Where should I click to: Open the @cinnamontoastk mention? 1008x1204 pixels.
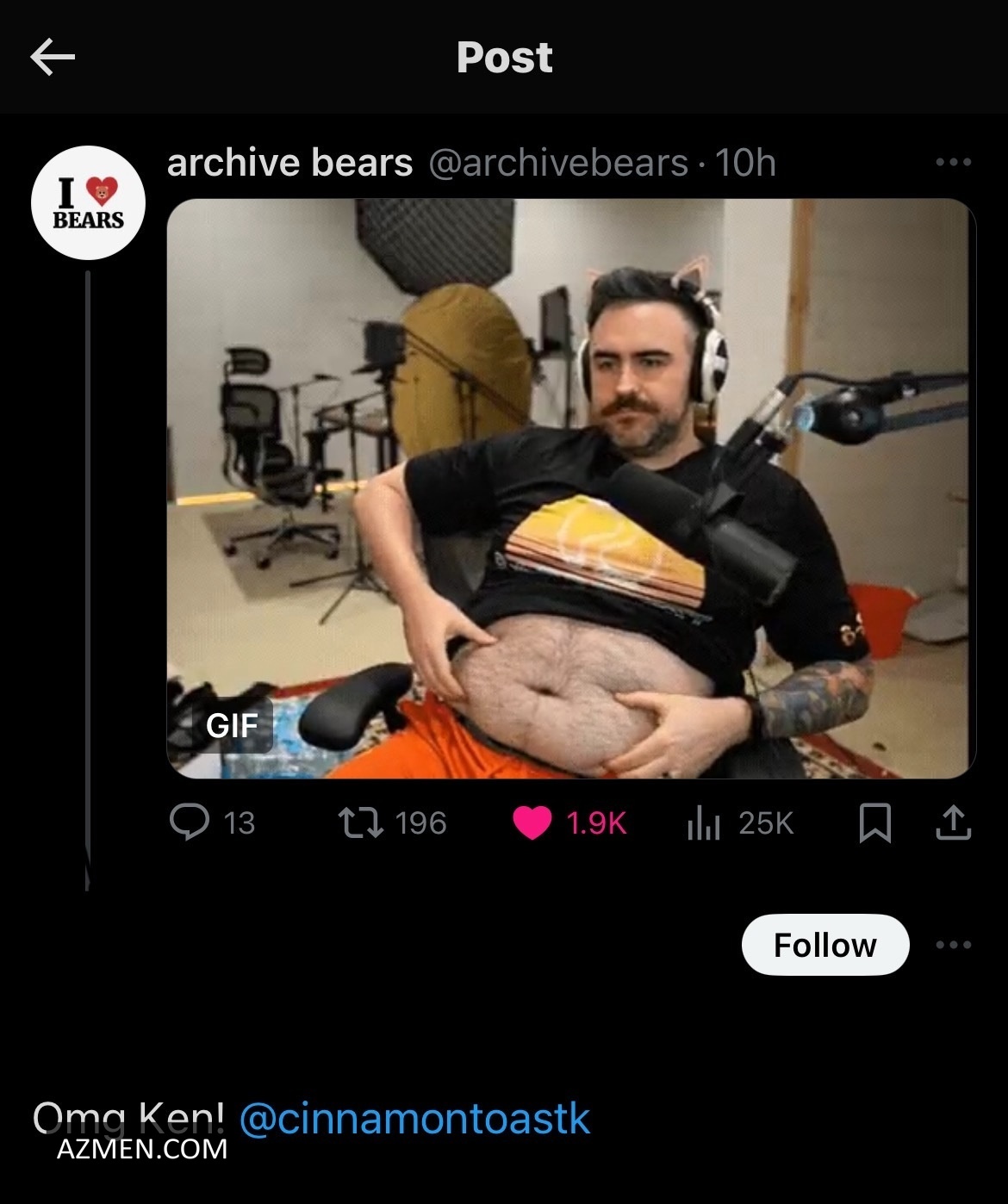point(414,1119)
